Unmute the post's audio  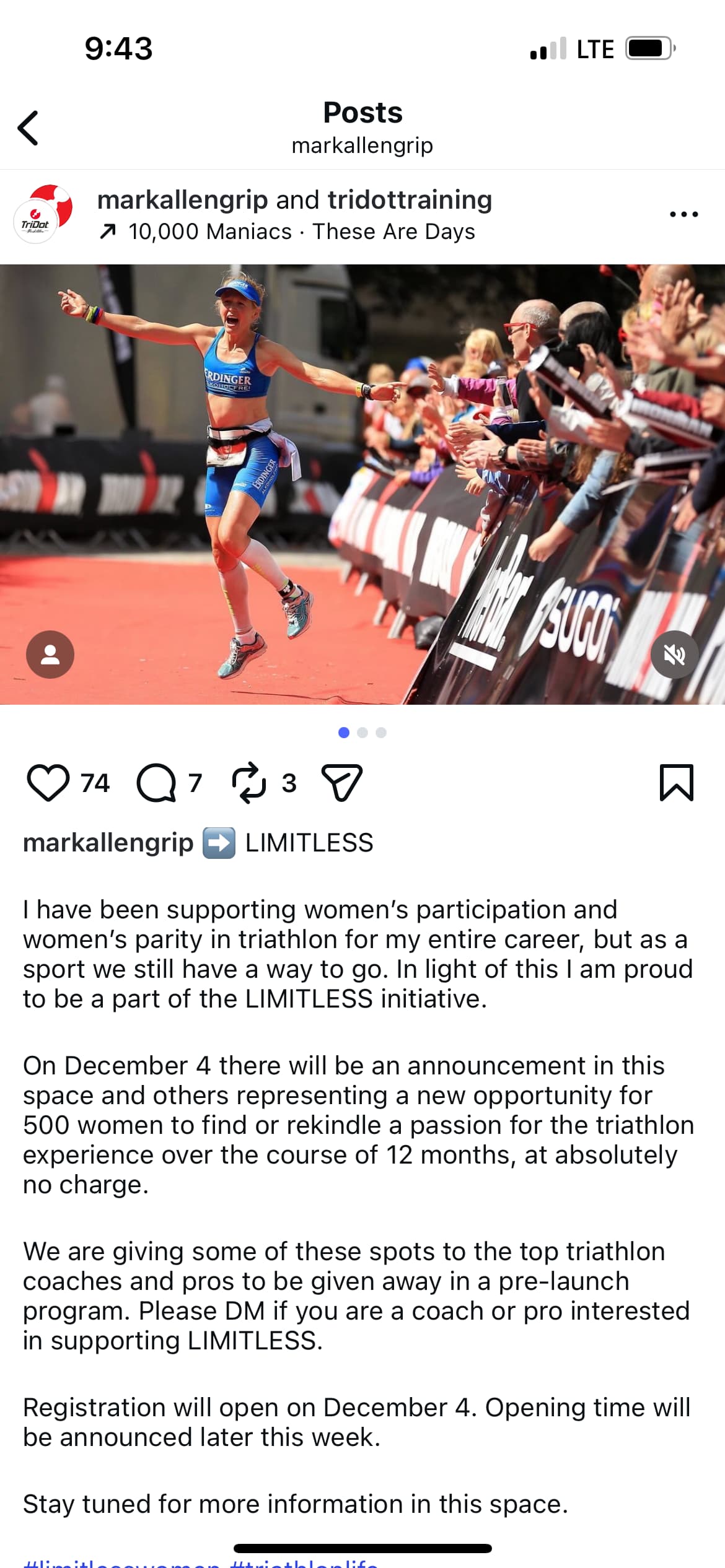pos(674,655)
